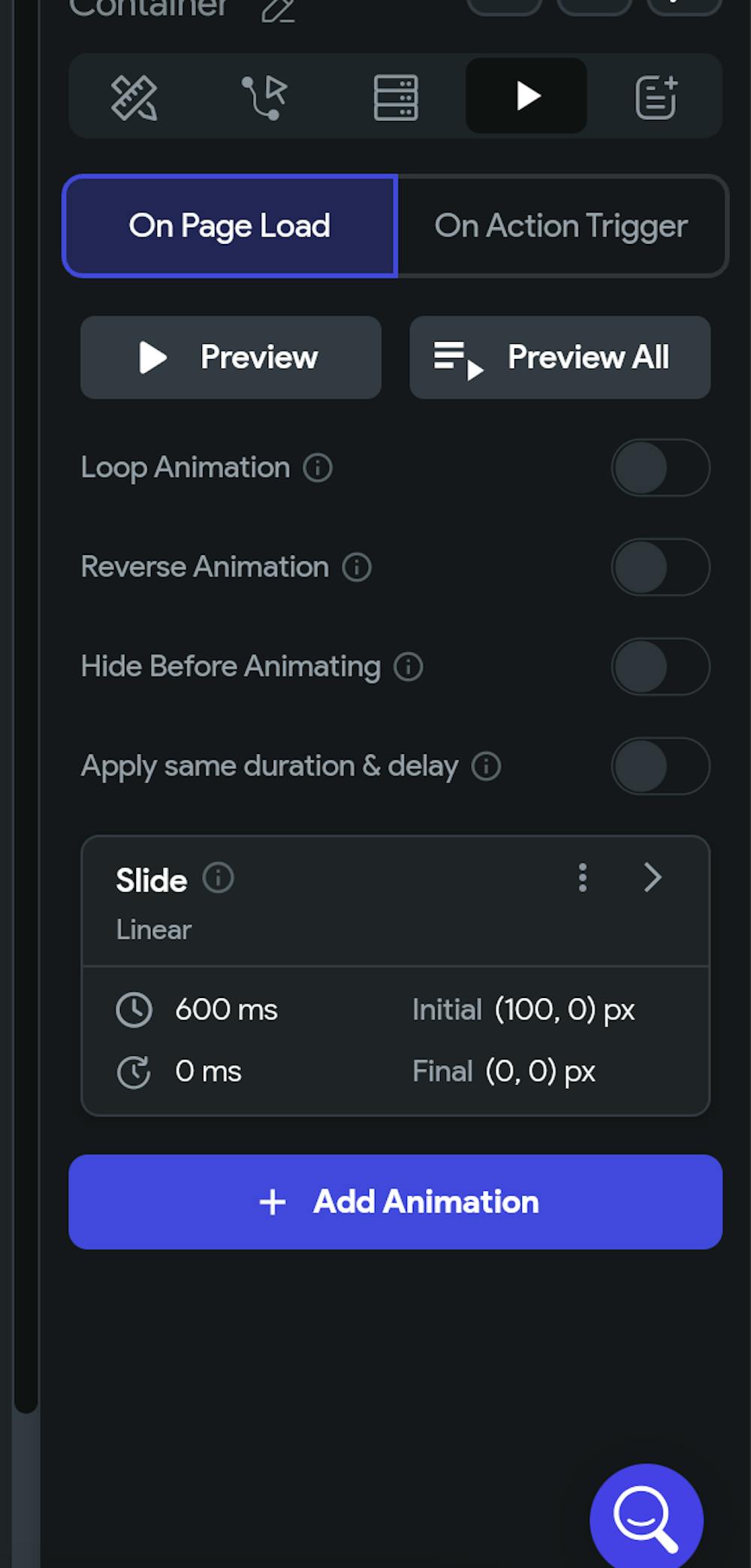The height and width of the screenshot is (1568, 751).
Task: Switch to On Action Trigger
Action: [561, 226]
